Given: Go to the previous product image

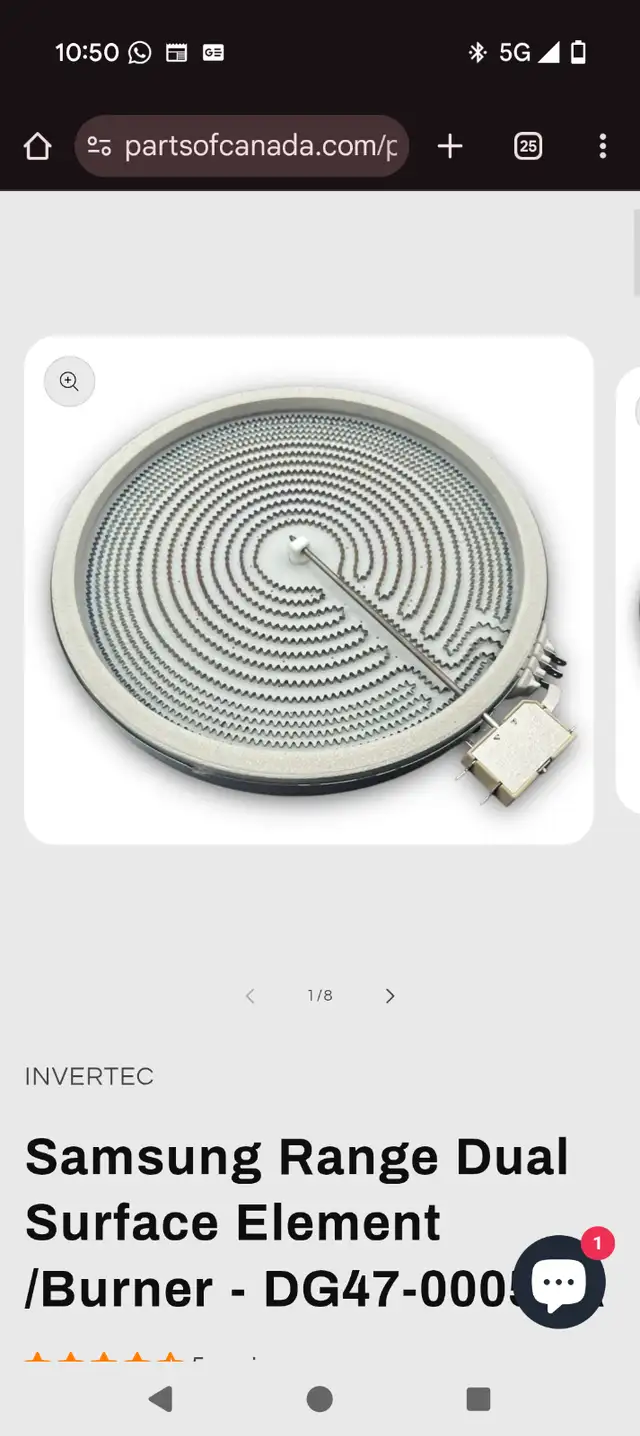Looking at the screenshot, I should pos(250,996).
